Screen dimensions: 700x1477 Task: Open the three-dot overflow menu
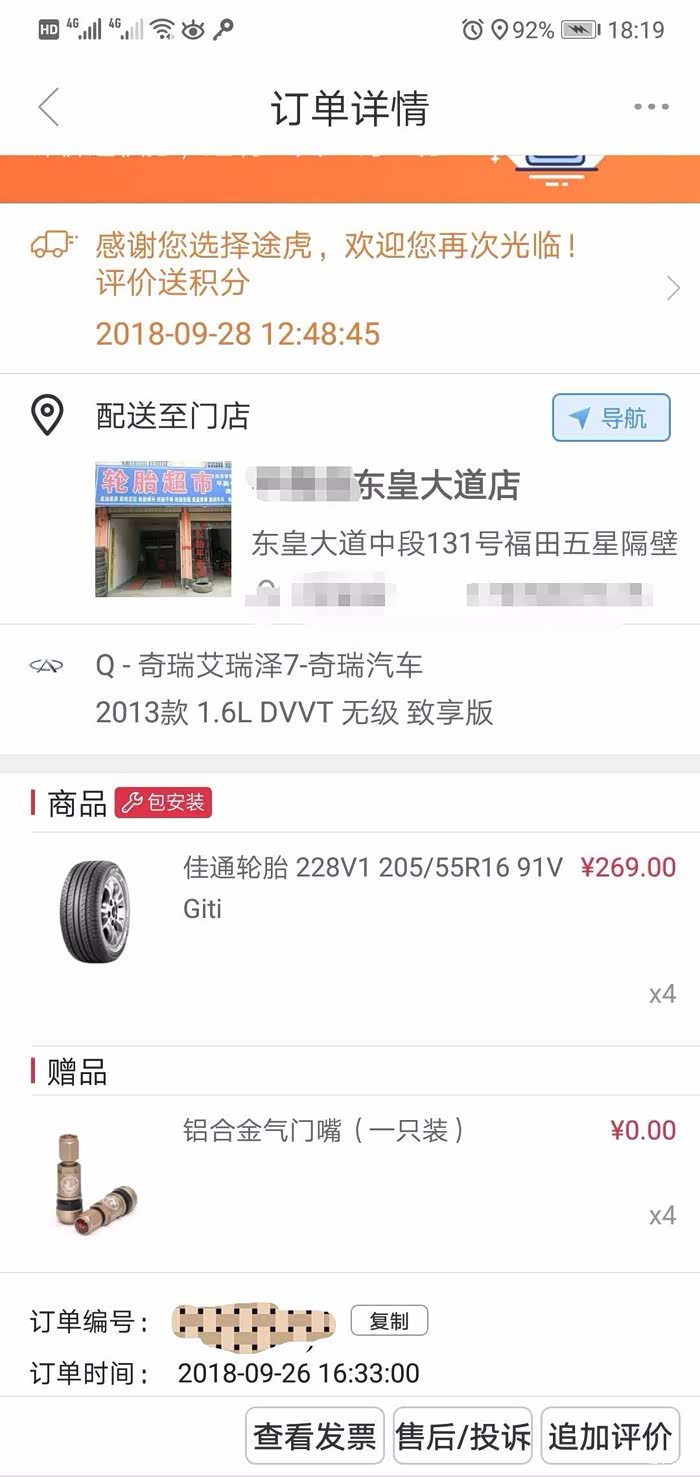pos(651,107)
